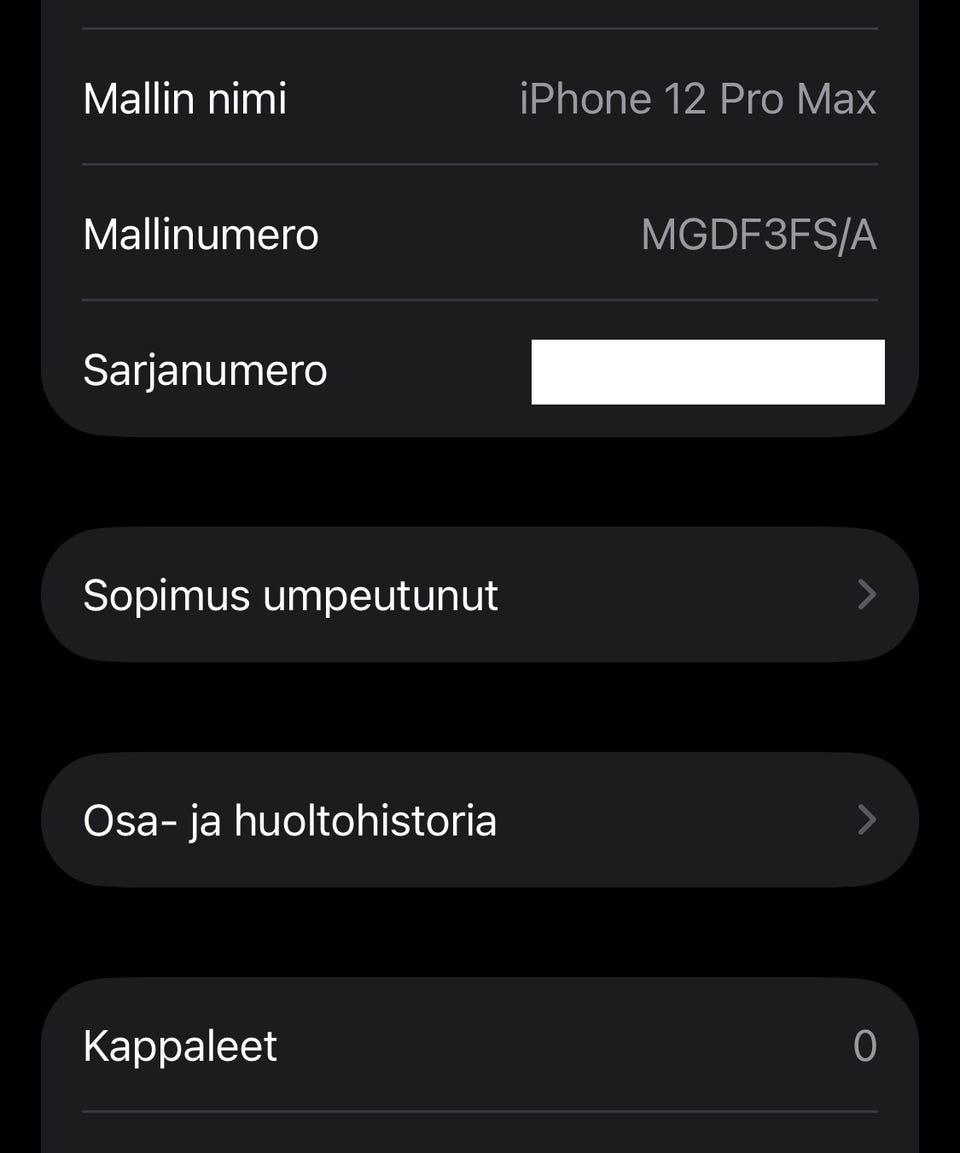
Task: Tap the Mallinumero label
Action: (x=200, y=233)
